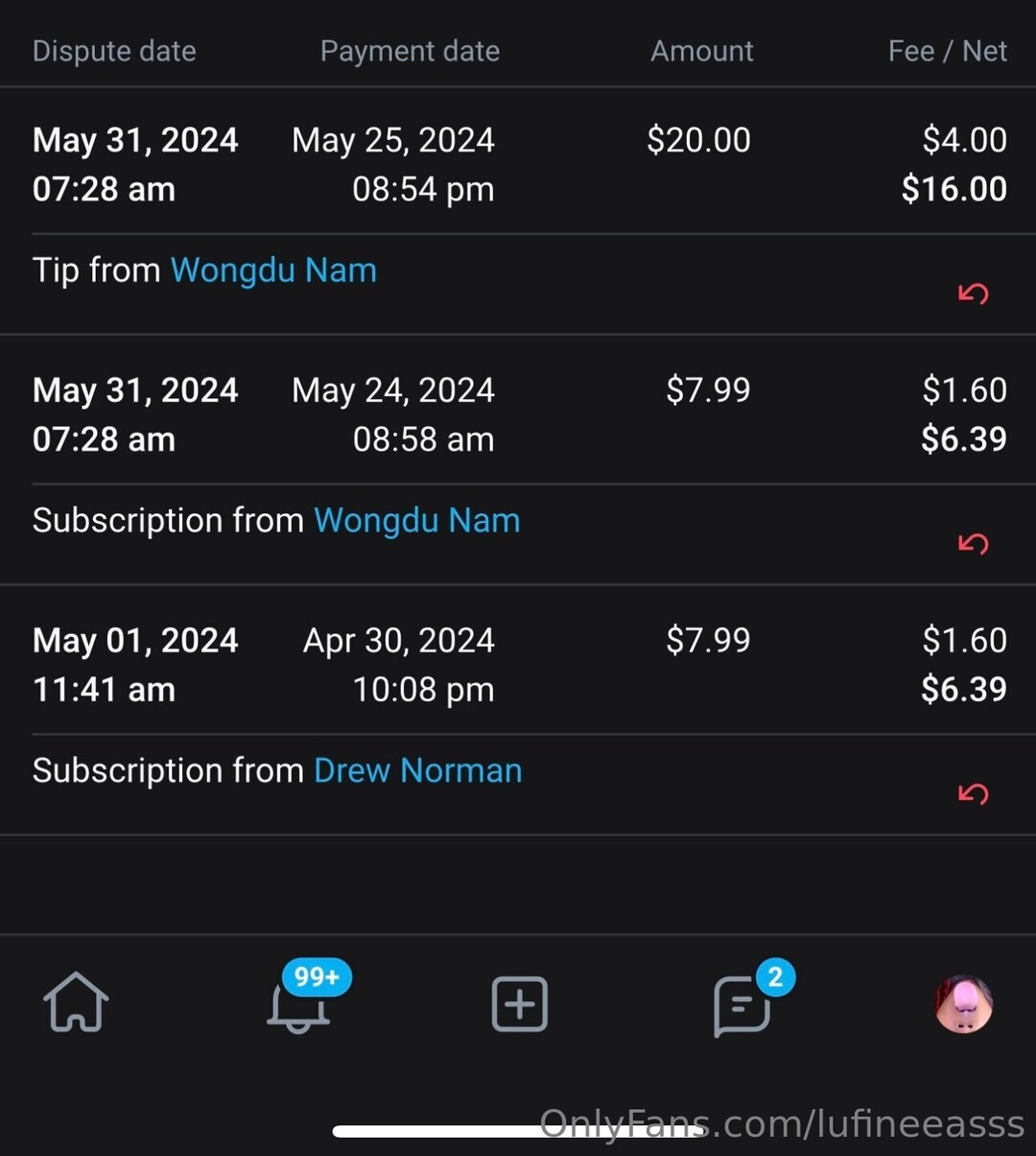Go to the home feed
Screen dimensions: 1036x1156
[76, 1003]
